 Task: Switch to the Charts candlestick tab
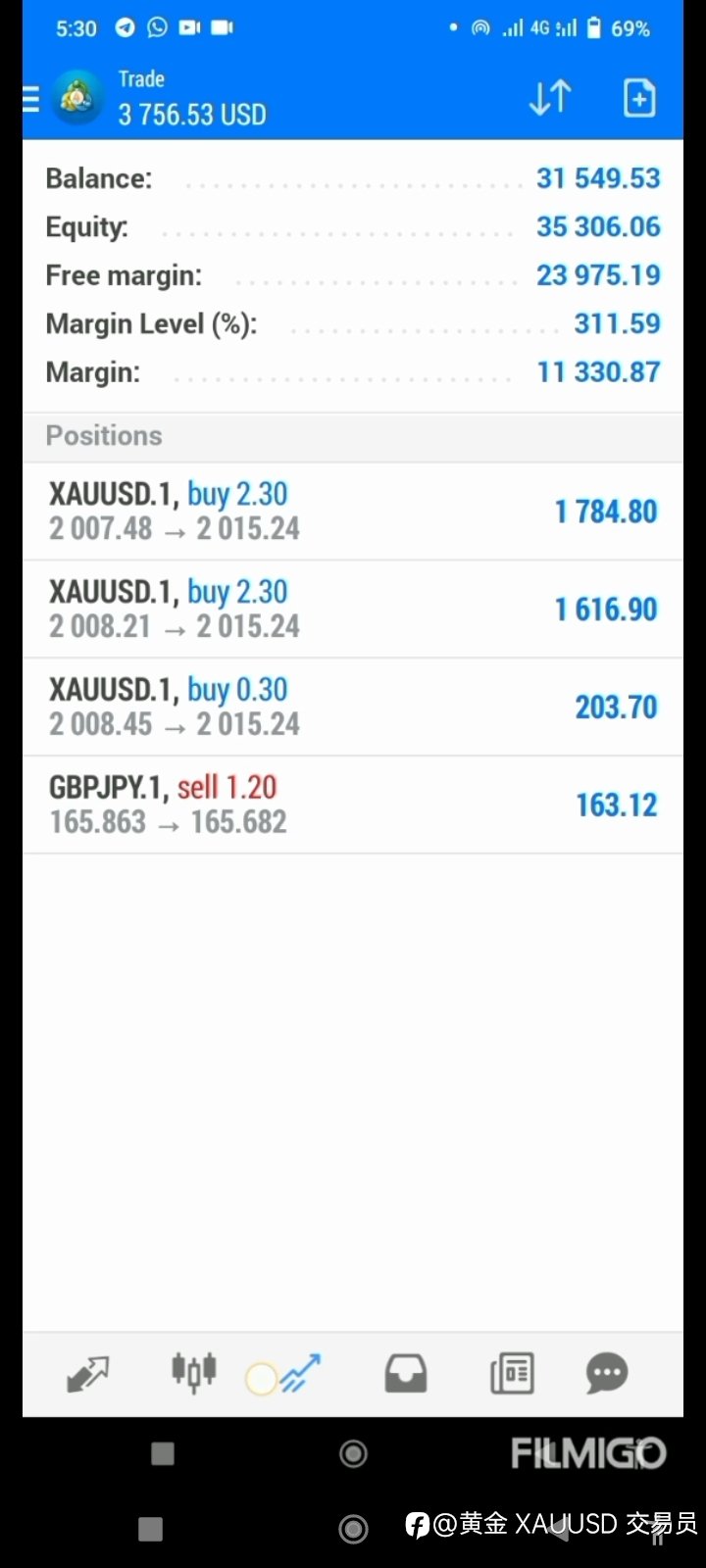[194, 1373]
